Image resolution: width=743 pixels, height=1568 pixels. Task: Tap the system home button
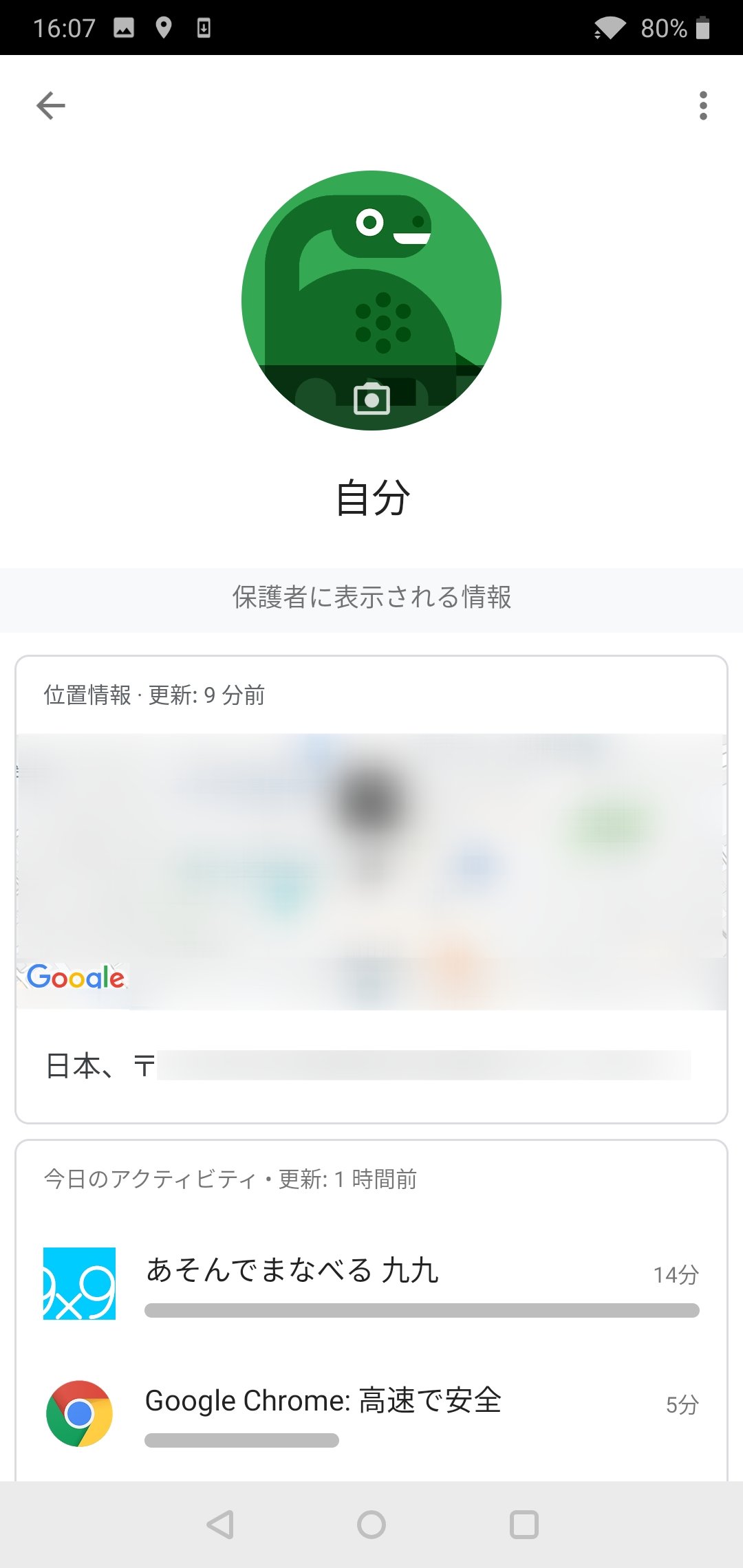pyautogui.click(x=371, y=1525)
